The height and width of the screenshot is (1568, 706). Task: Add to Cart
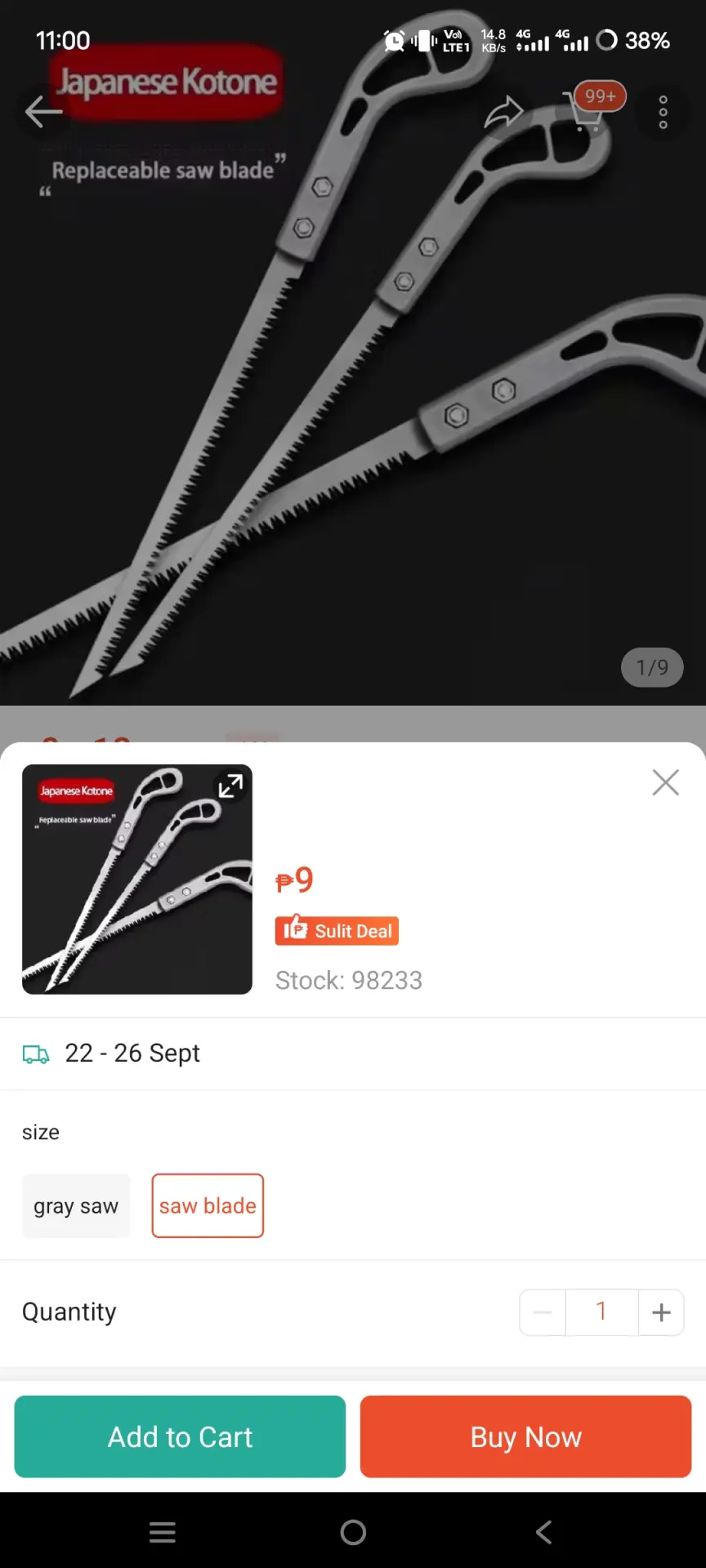180,1437
